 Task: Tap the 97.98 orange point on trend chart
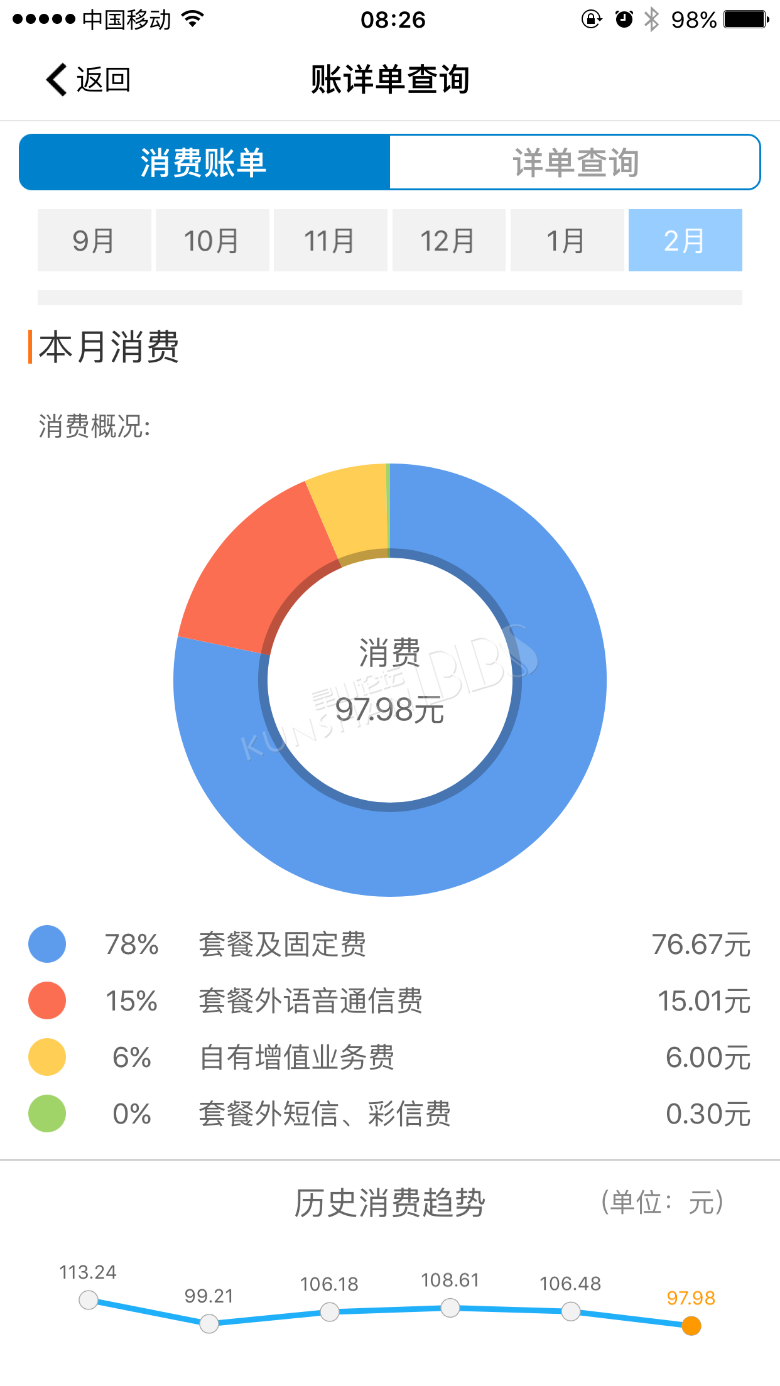click(x=691, y=1326)
